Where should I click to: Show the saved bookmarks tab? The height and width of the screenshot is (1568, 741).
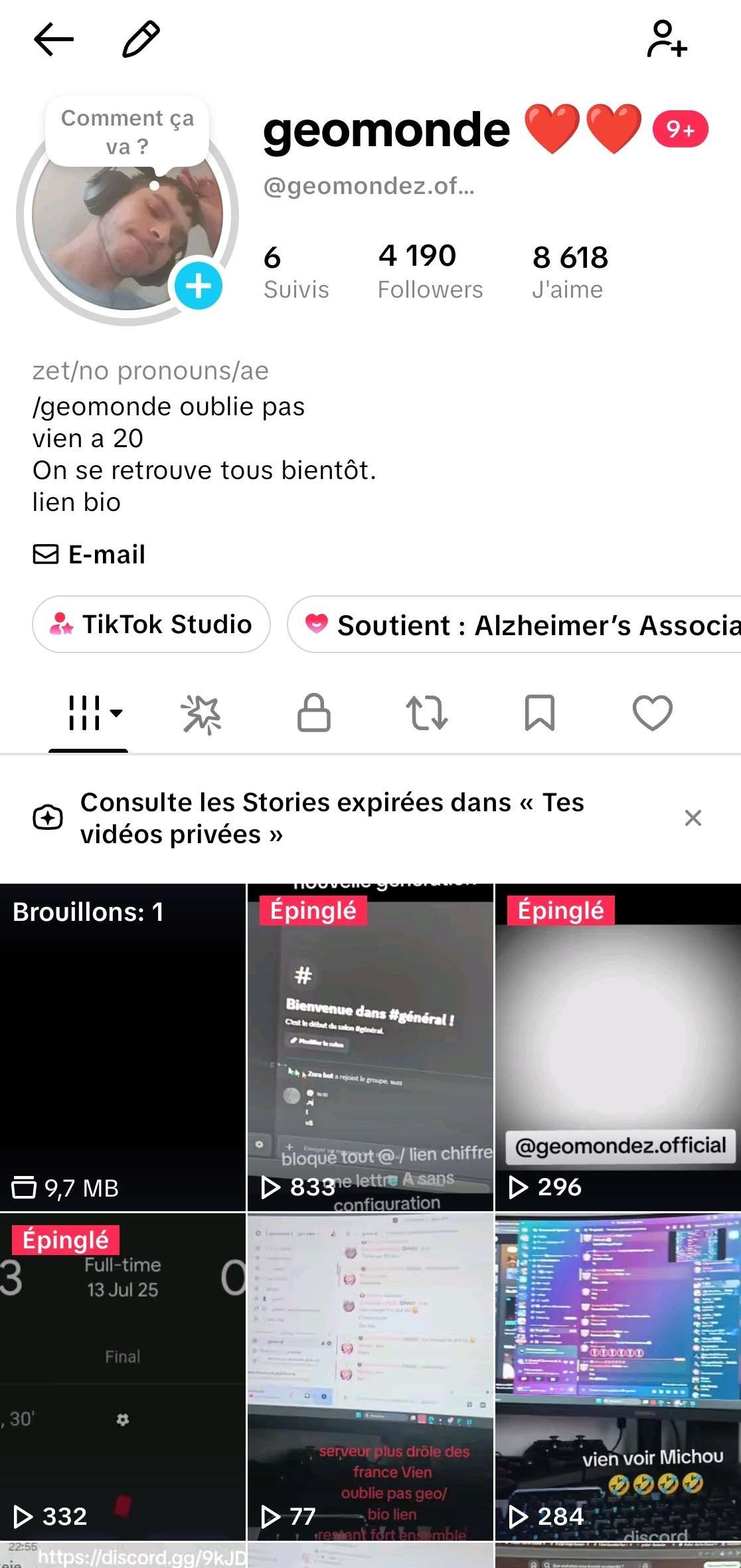pyautogui.click(x=539, y=714)
